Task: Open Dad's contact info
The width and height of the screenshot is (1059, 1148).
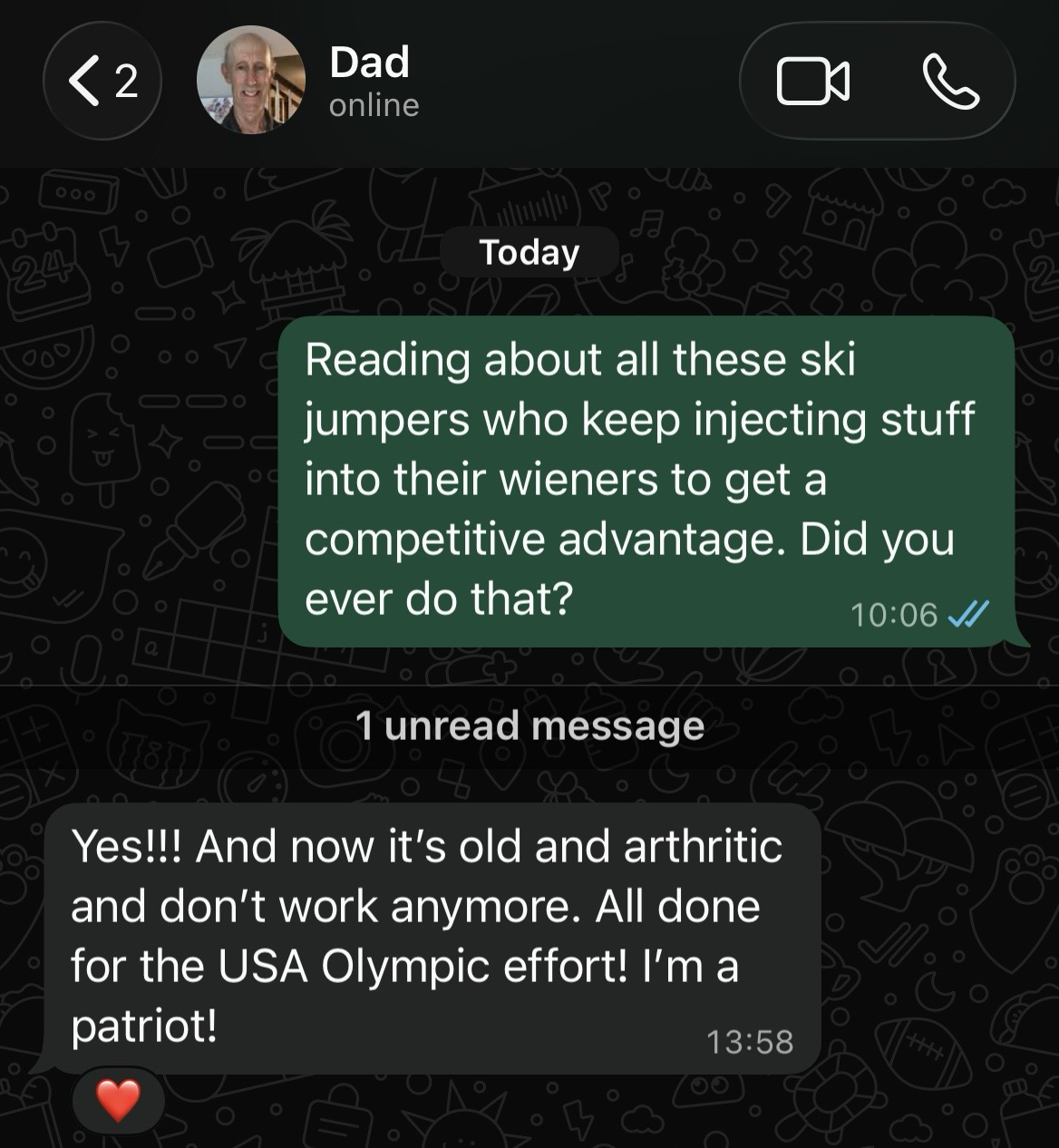Action: [374, 82]
